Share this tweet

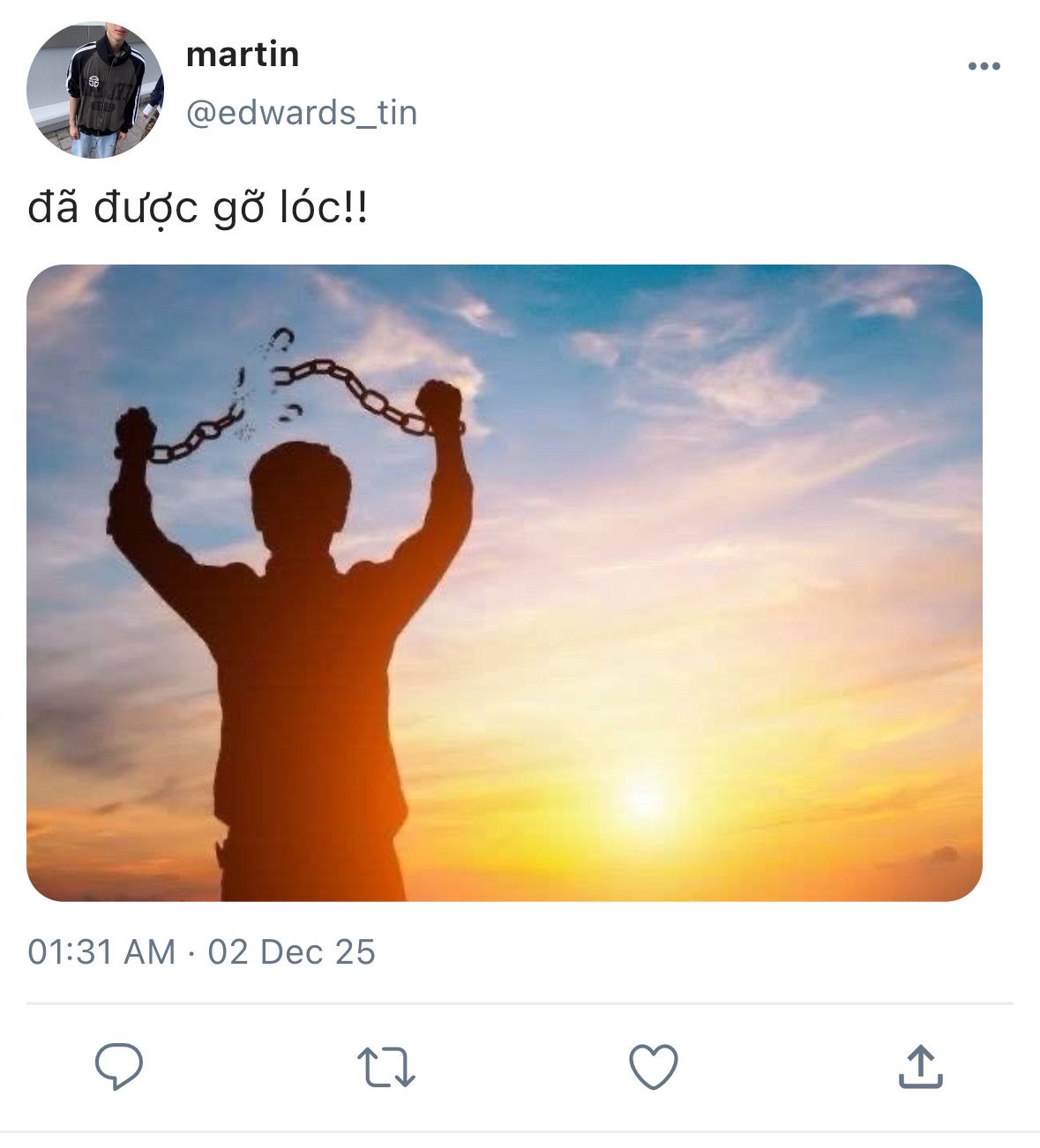[920, 1067]
